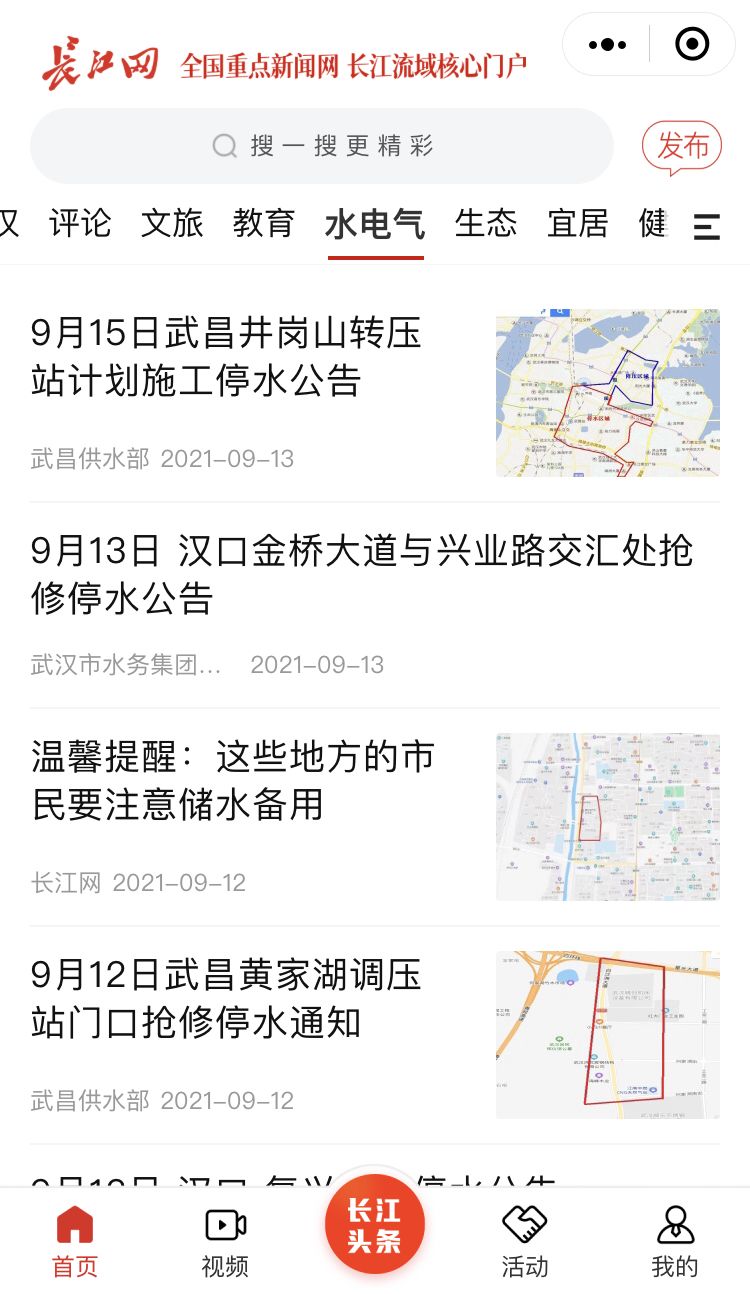This screenshot has height=1294, width=750.
Task: Tap the 搜一搜更精彩 search box
Action: coord(322,146)
